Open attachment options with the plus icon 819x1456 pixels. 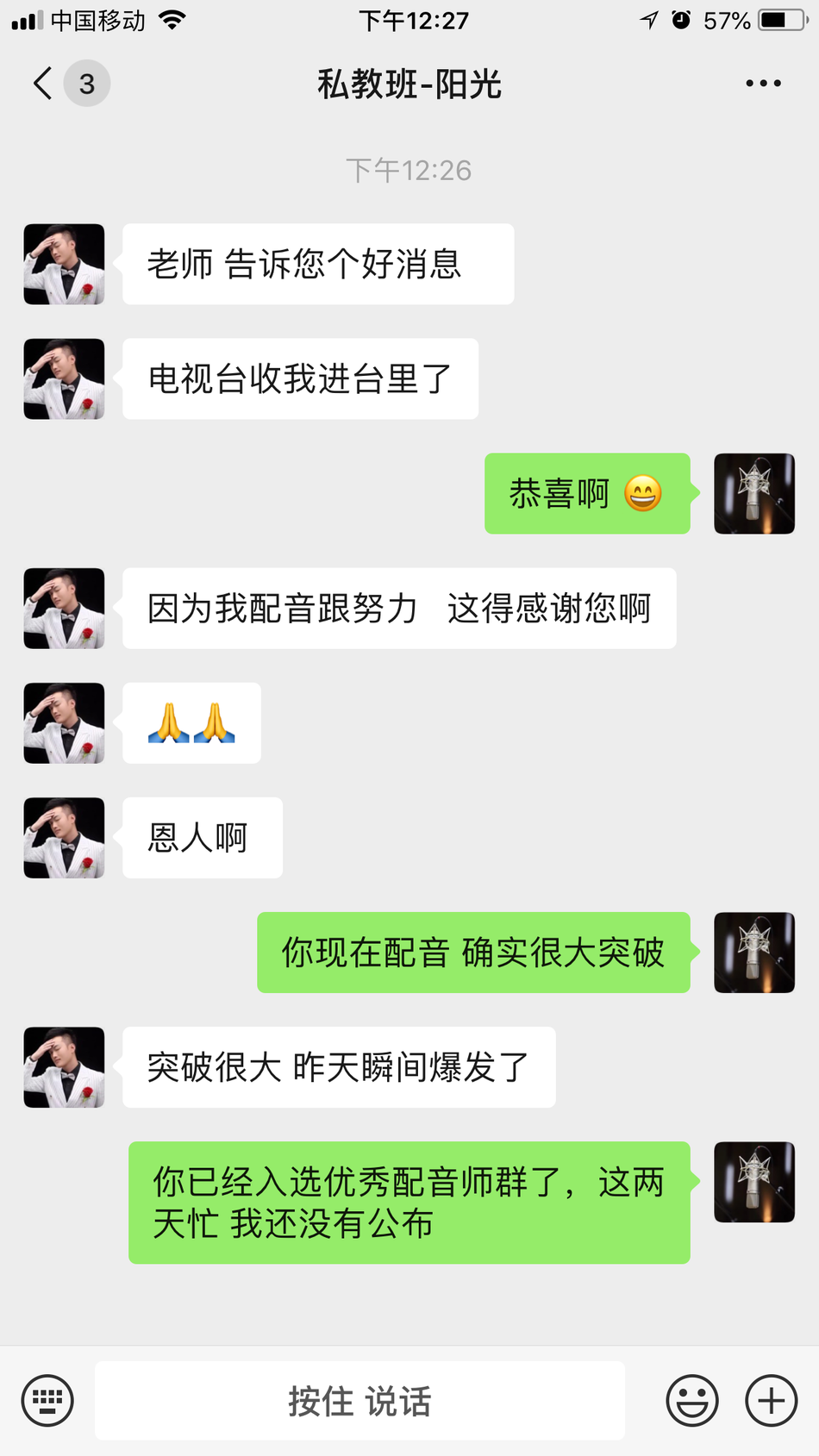click(x=770, y=1400)
